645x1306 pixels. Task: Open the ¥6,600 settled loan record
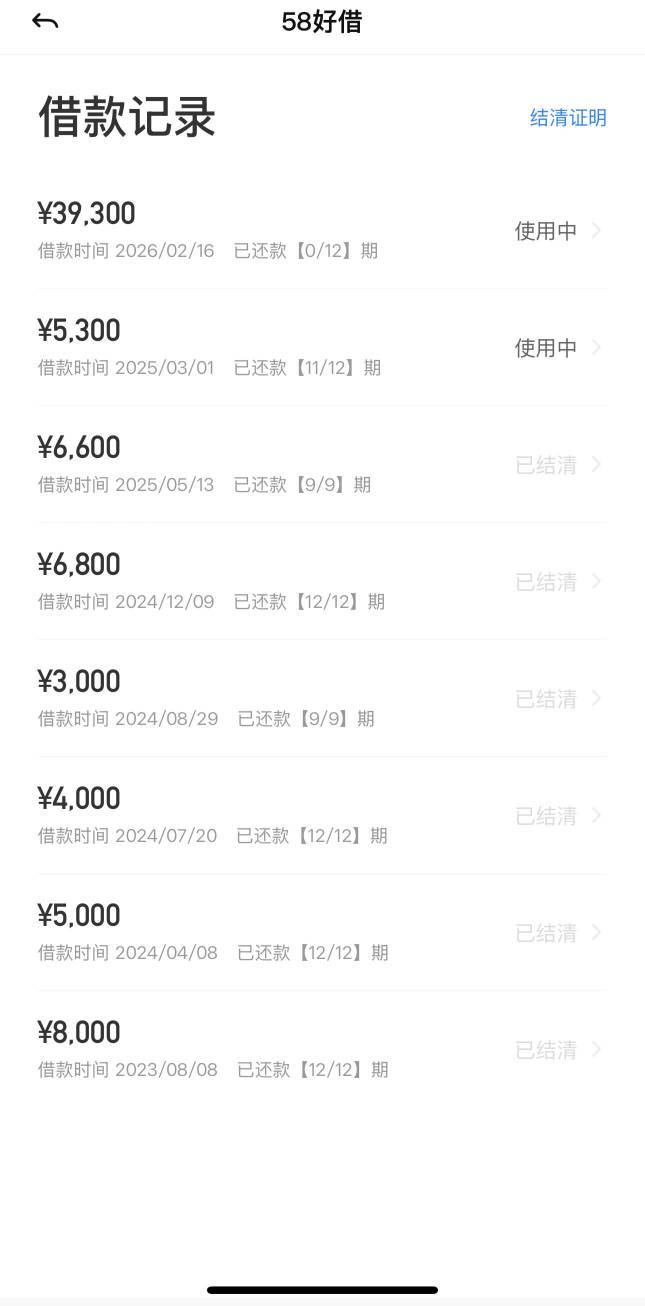322,464
